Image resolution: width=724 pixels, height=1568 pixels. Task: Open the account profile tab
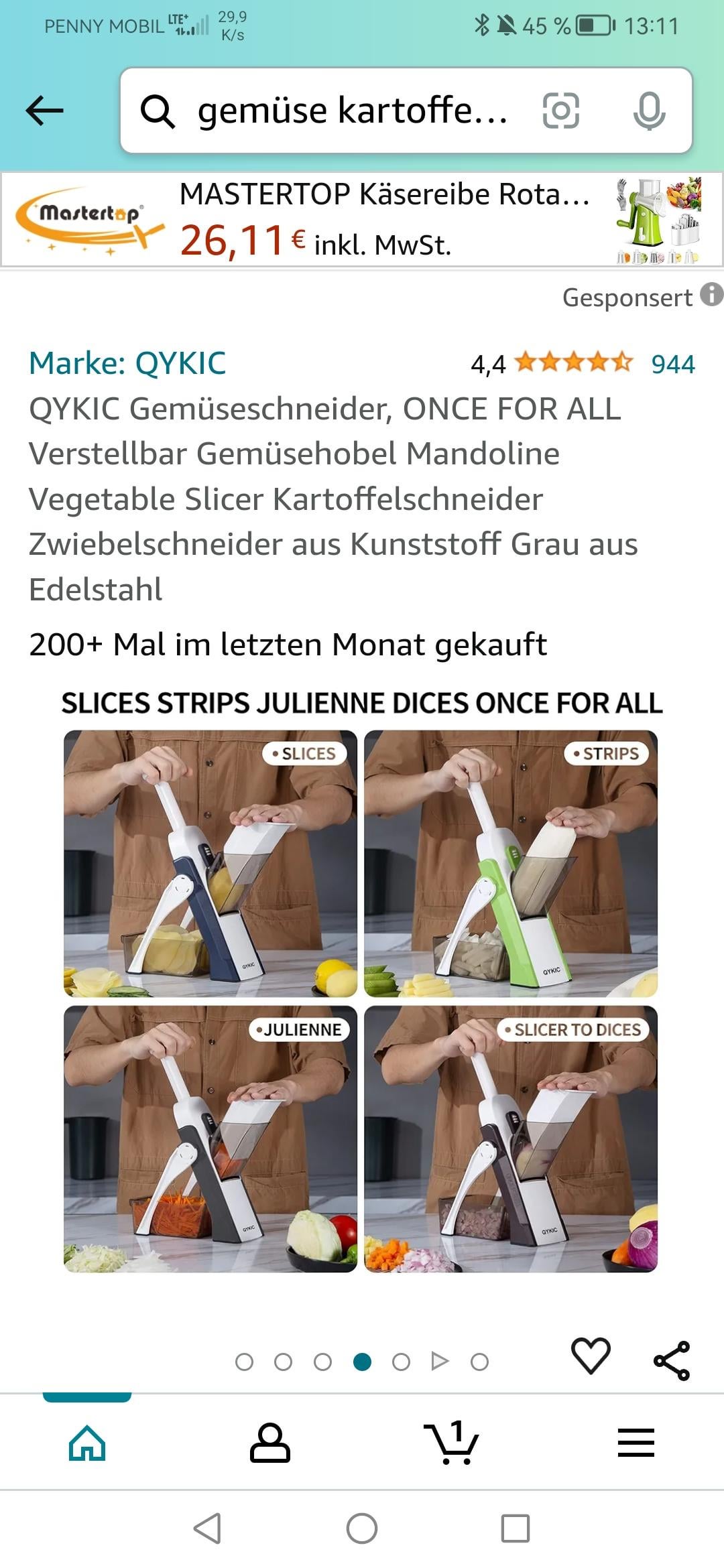[x=269, y=1442]
